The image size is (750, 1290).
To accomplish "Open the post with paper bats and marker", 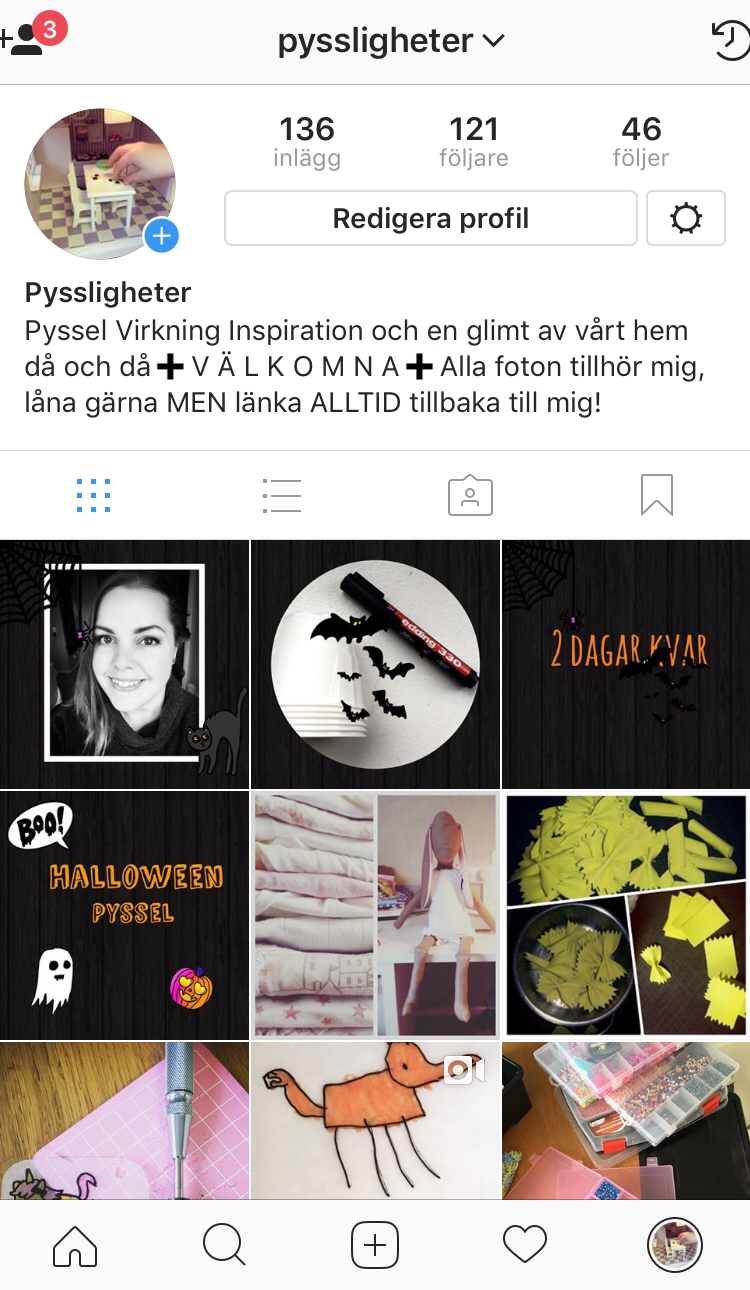I will (x=375, y=664).
